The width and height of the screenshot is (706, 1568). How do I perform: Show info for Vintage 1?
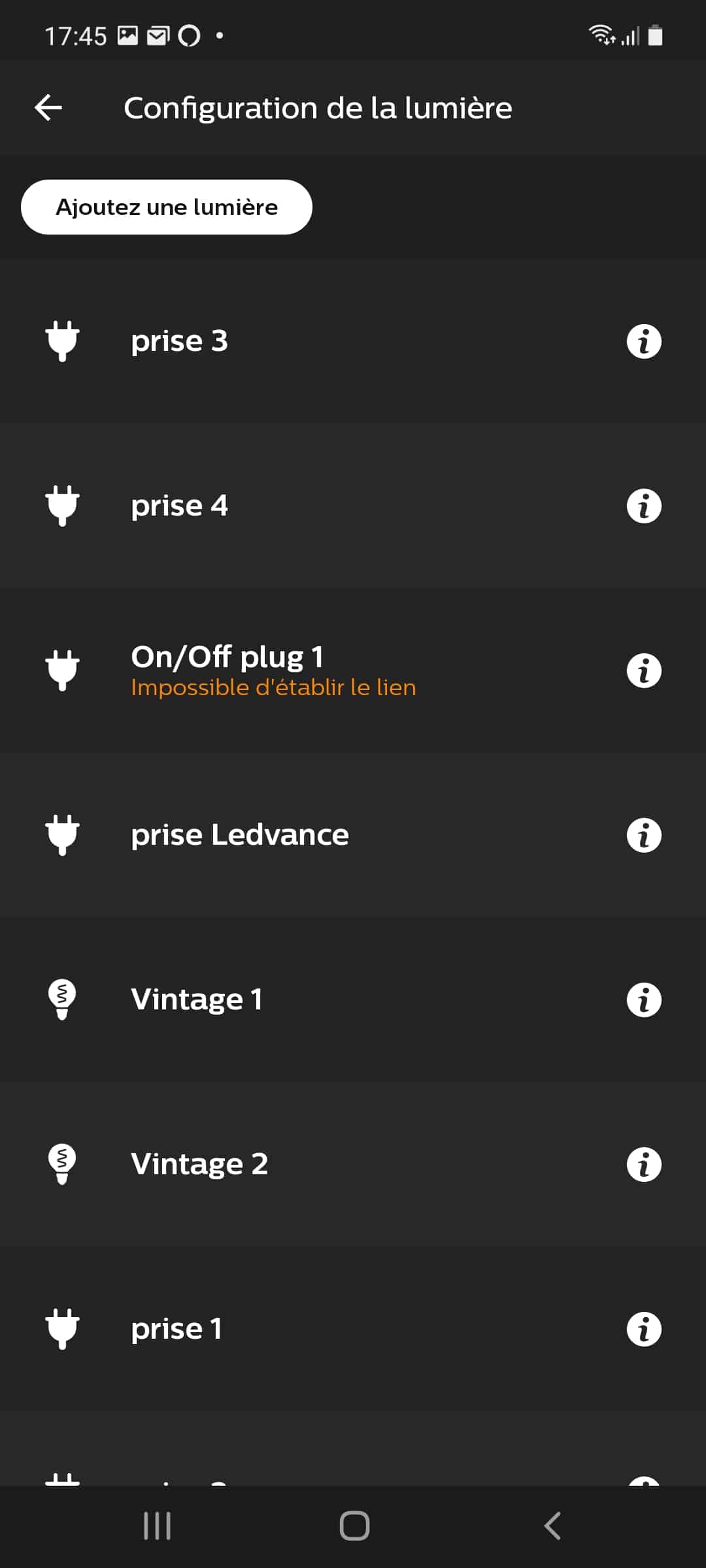(644, 1000)
